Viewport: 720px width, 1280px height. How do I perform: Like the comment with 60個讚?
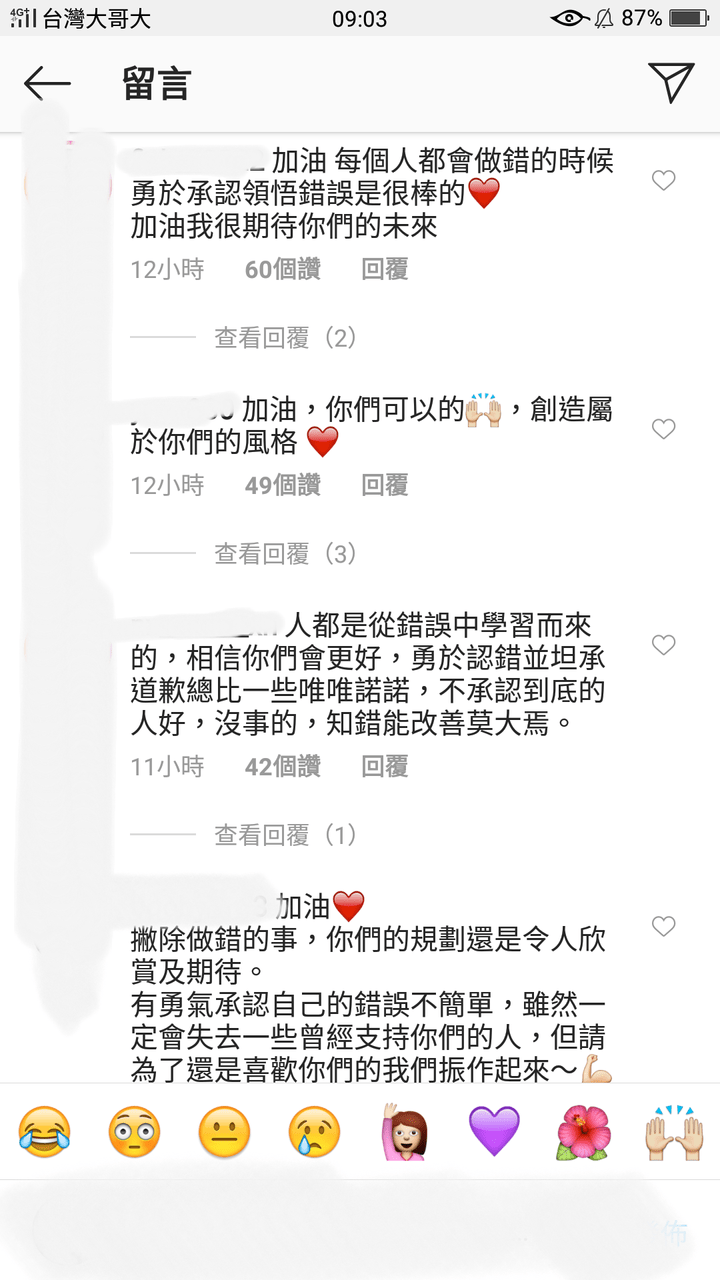pos(663,180)
